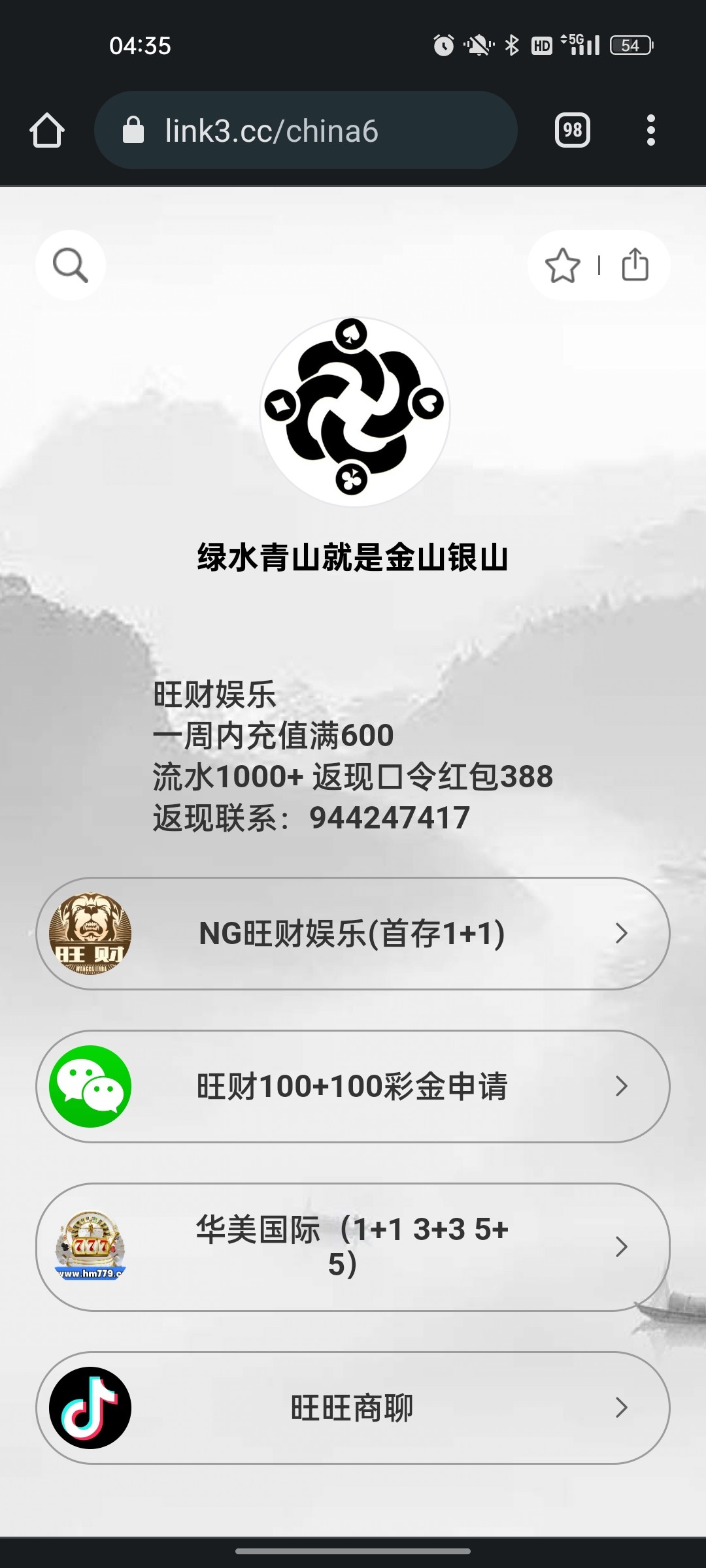Open the tab switcher showing 98 tabs
706x1568 pixels.
[572, 130]
